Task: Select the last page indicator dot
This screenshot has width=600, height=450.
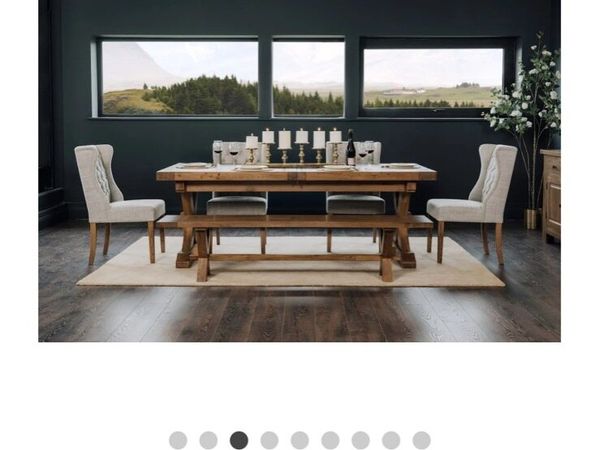Action: tap(422, 440)
